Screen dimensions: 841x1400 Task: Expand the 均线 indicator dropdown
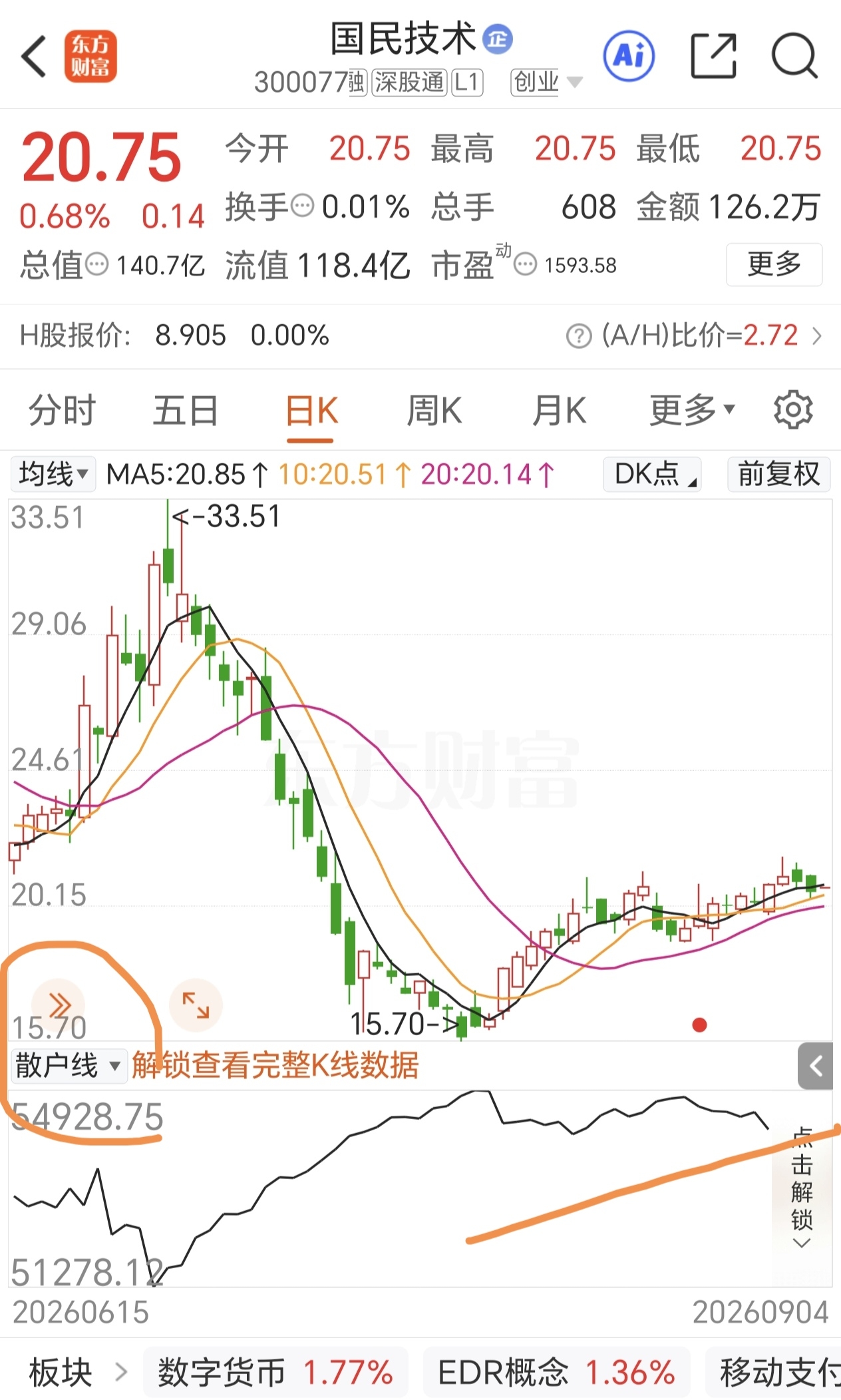pos(53,474)
